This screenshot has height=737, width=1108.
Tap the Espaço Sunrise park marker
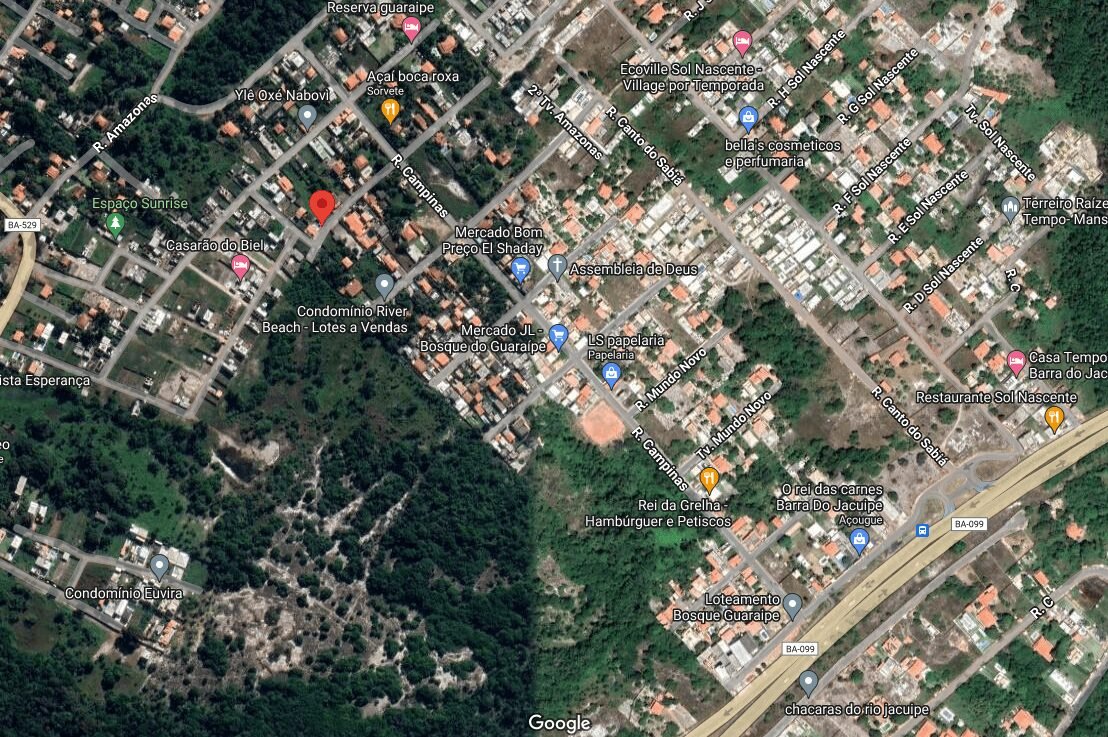(115, 222)
